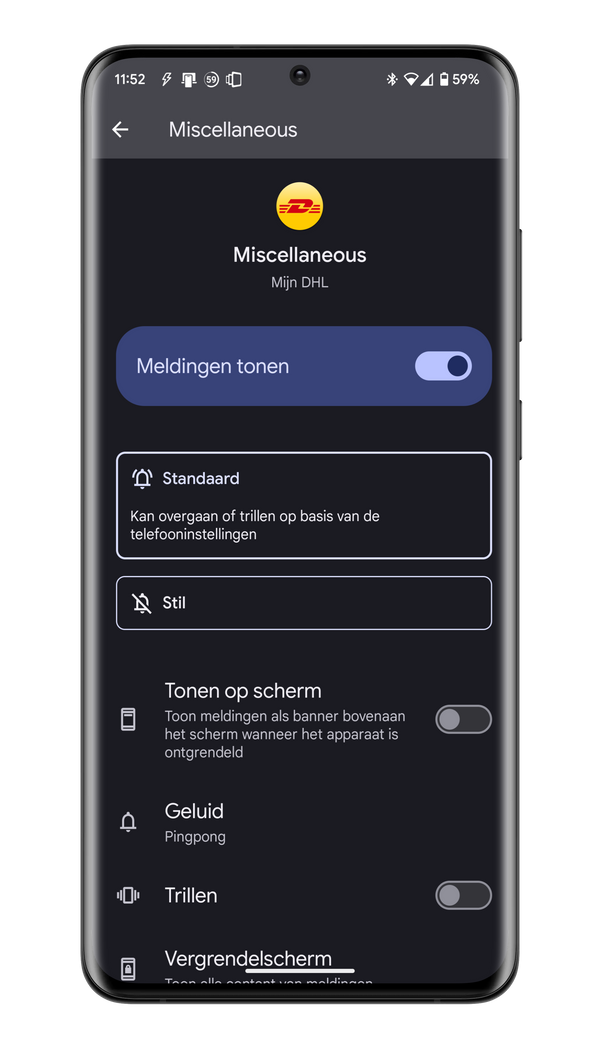Turn off Meldingen tonen switch

tap(443, 366)
